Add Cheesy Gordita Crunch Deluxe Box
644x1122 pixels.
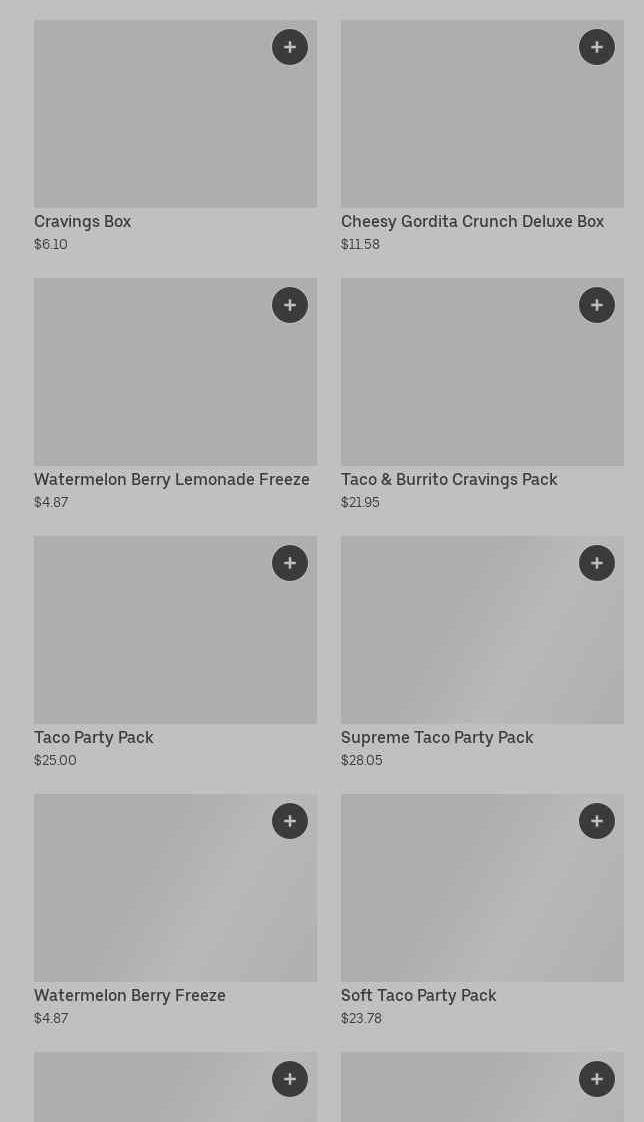597,47
